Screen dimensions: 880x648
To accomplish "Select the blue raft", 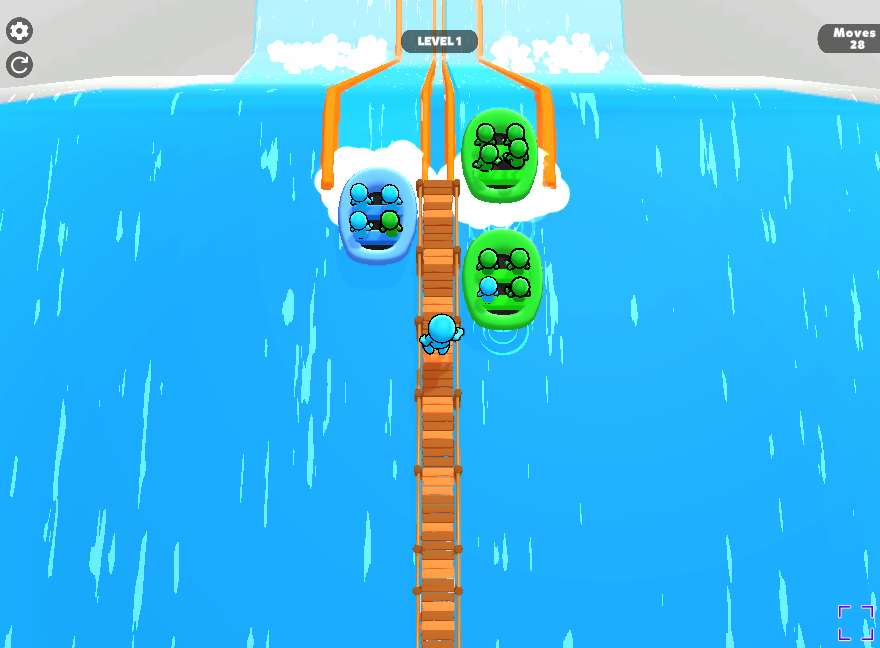I will 376,216.
